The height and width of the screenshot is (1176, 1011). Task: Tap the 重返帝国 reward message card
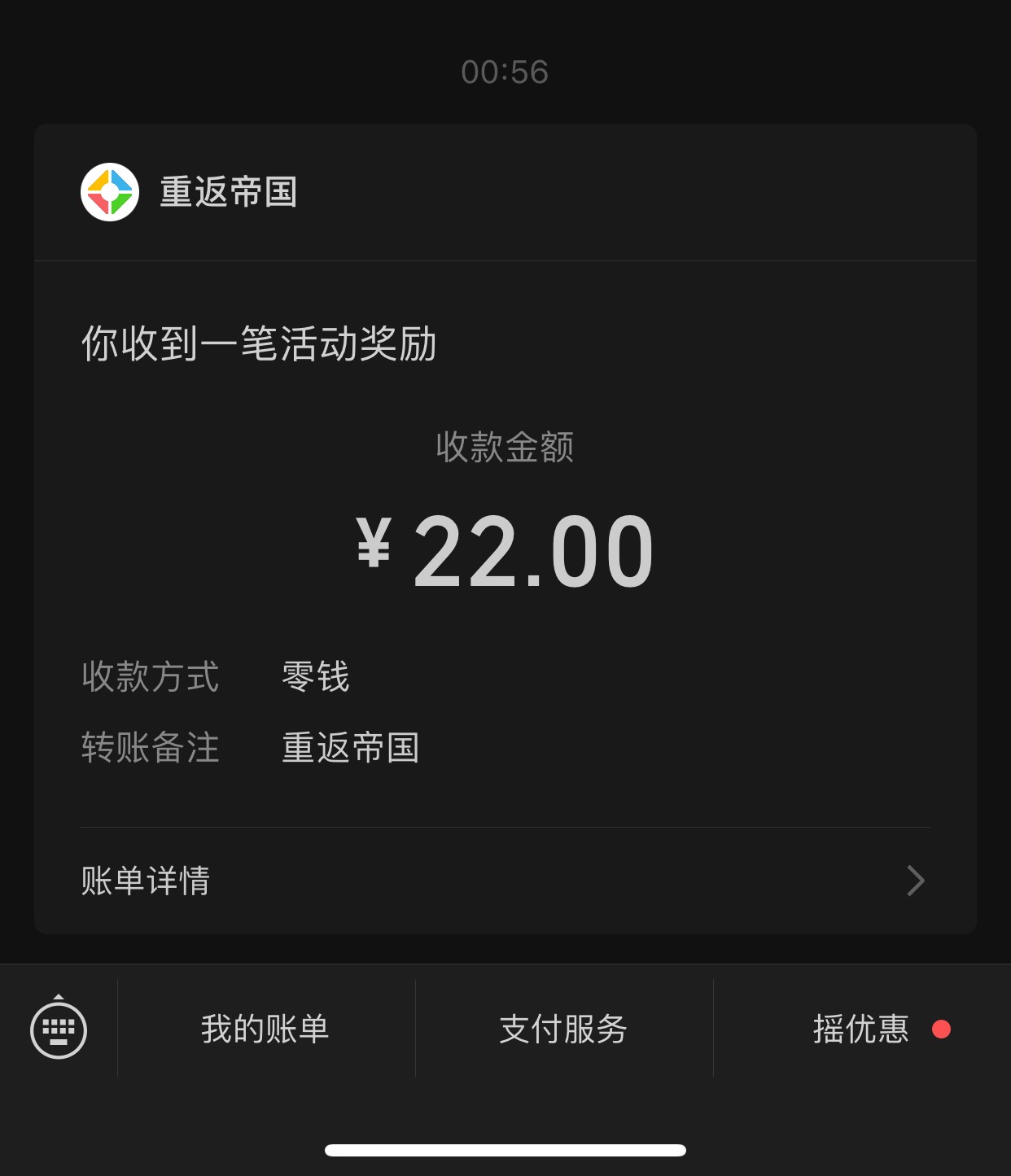pos(505,528)
